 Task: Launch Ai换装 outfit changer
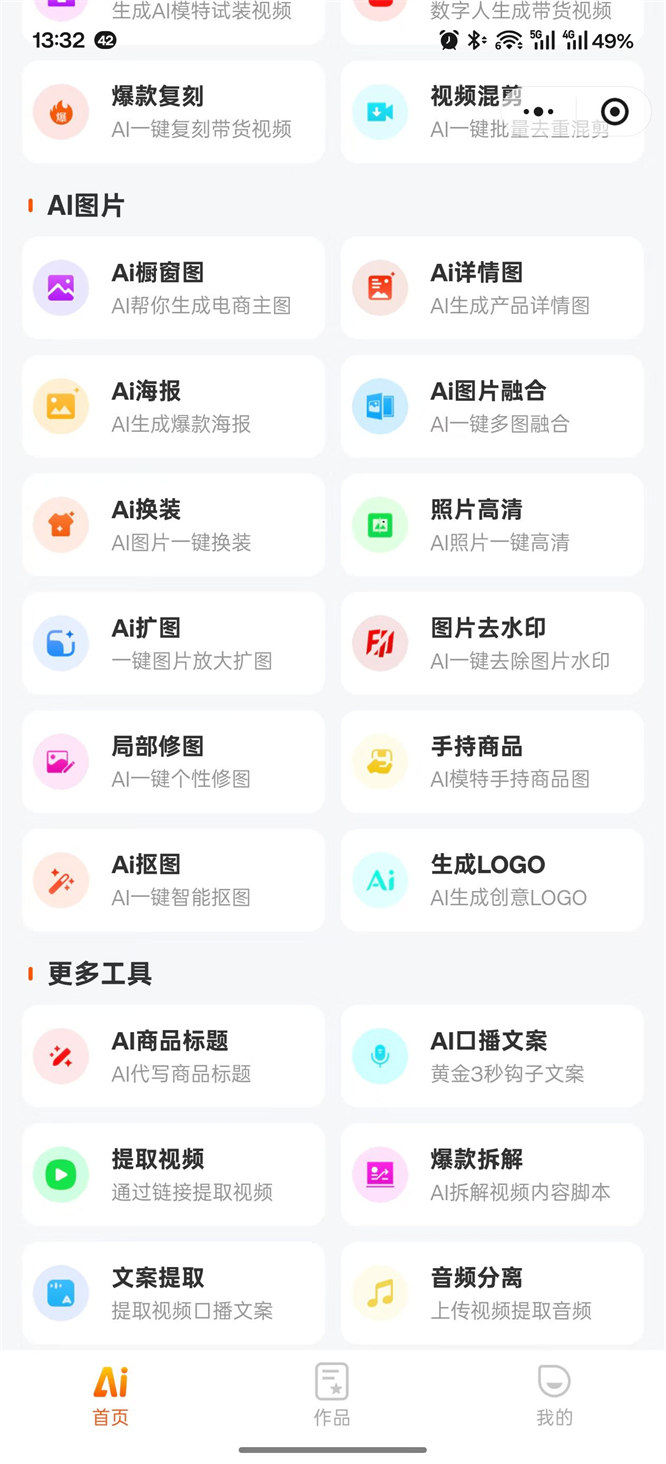(x=173, y=525)
